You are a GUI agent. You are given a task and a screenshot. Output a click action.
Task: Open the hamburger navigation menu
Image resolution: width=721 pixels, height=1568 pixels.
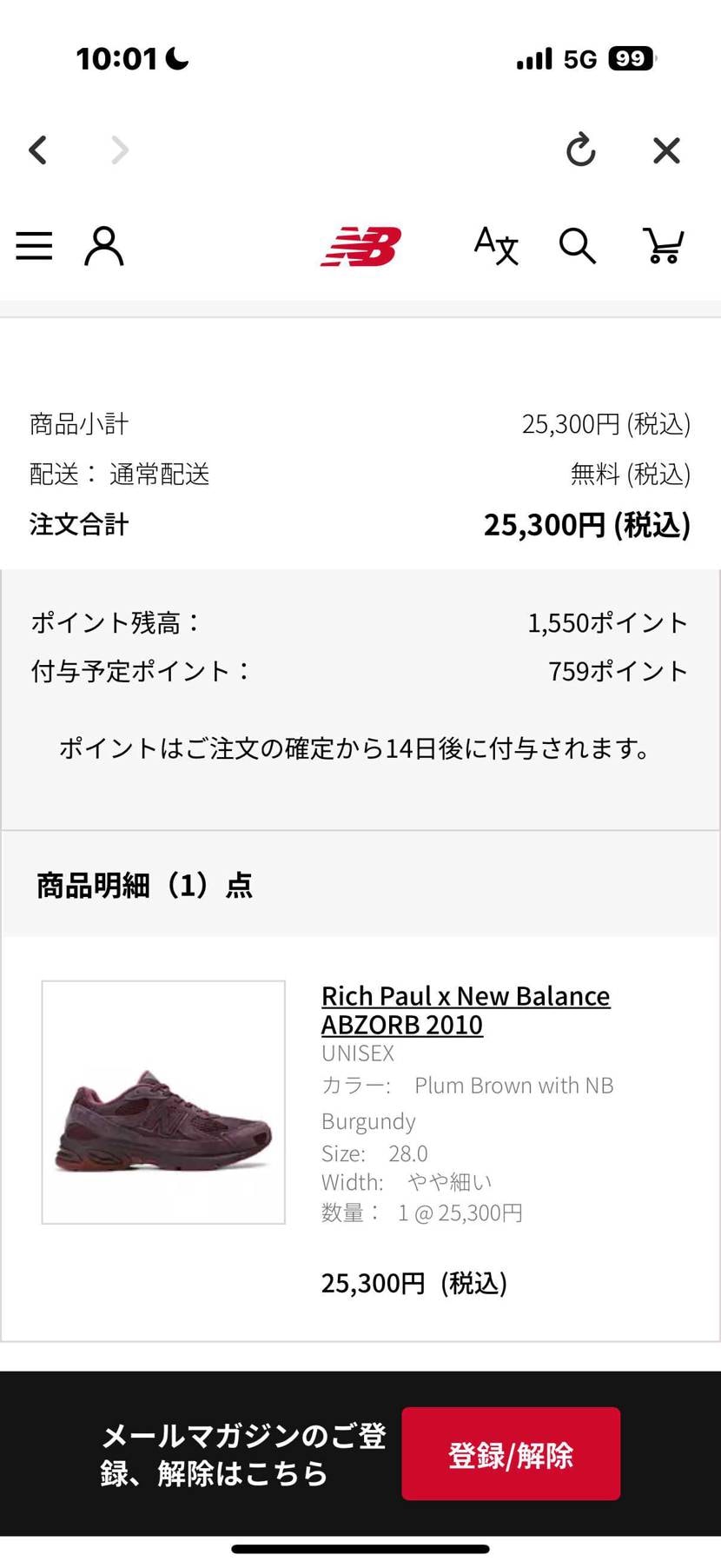pos(34,246)
